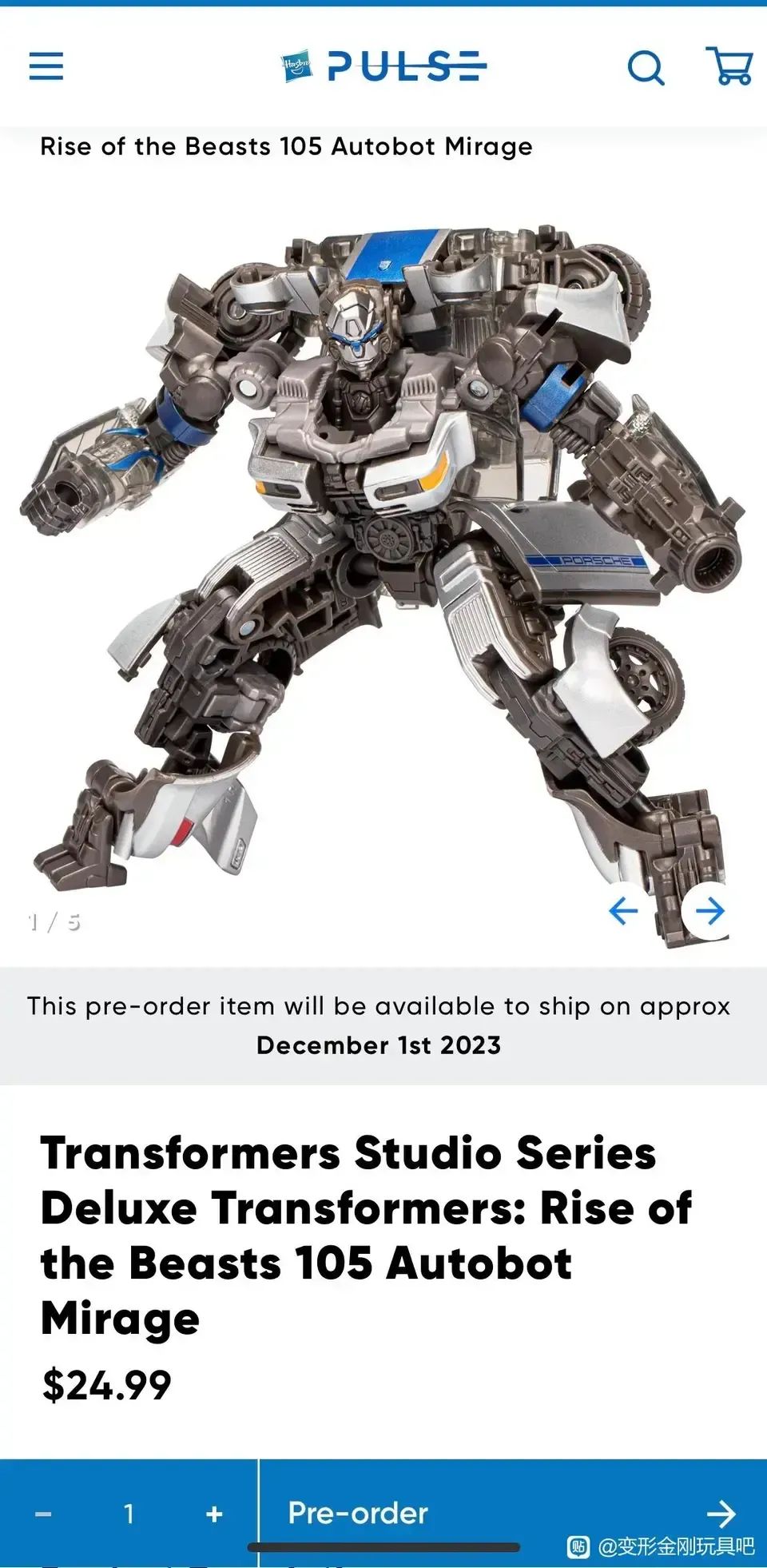Image resolution: width=767 pixels, height=1568 pixels.
Task: View the shopping cart
Action: (729, 66)
